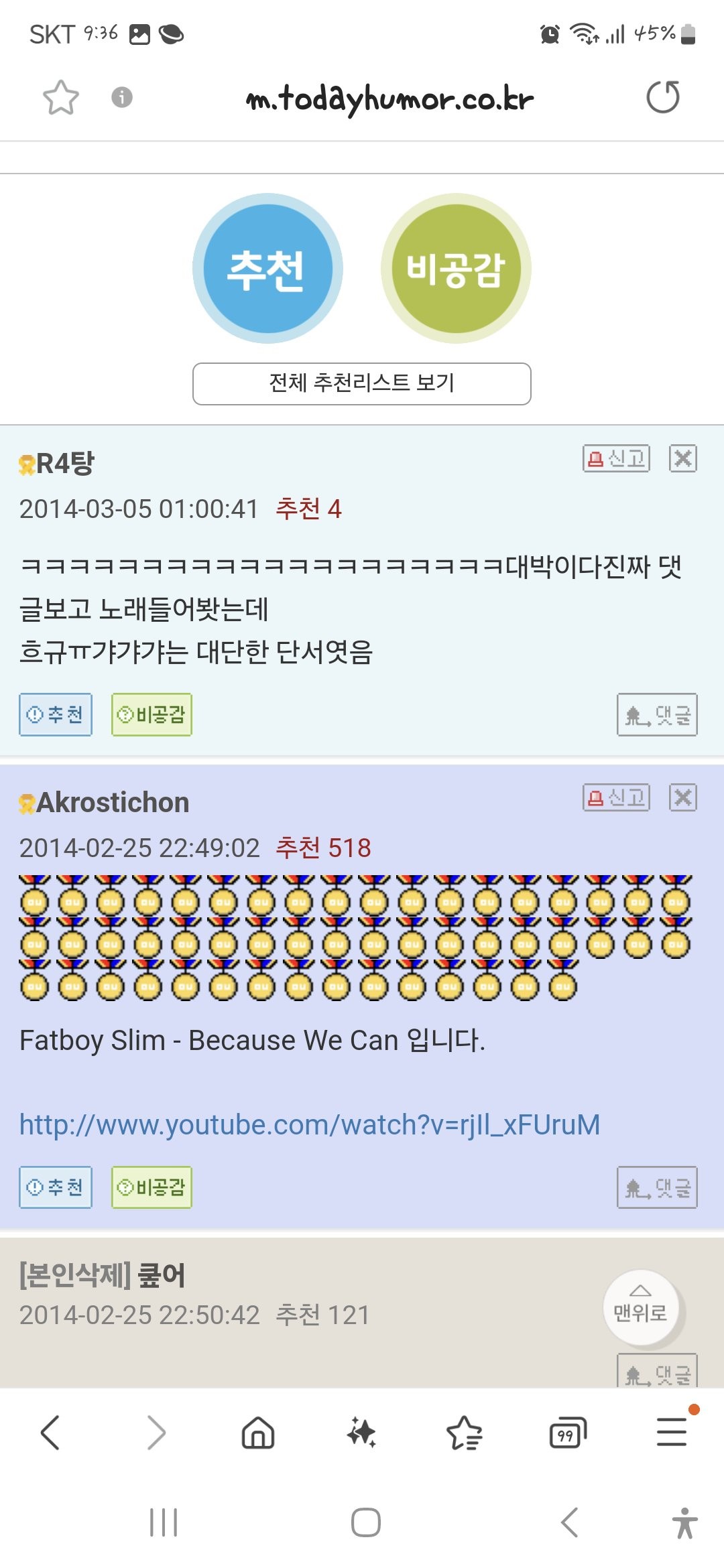Viewport: 724px width, 1568px height.
Task: Reply to R4탕's comment with 댓글
Action: pyautogui.click(x=657, y=715)
